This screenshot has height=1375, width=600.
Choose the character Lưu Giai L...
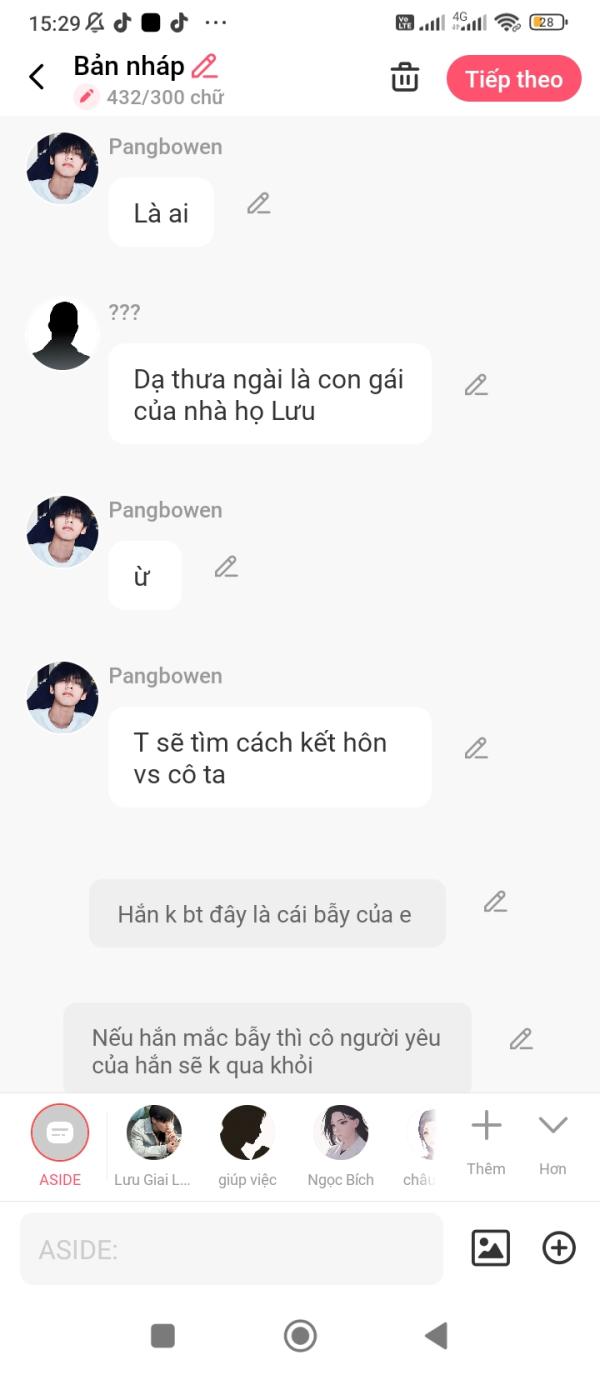[x=153, y=1146]
